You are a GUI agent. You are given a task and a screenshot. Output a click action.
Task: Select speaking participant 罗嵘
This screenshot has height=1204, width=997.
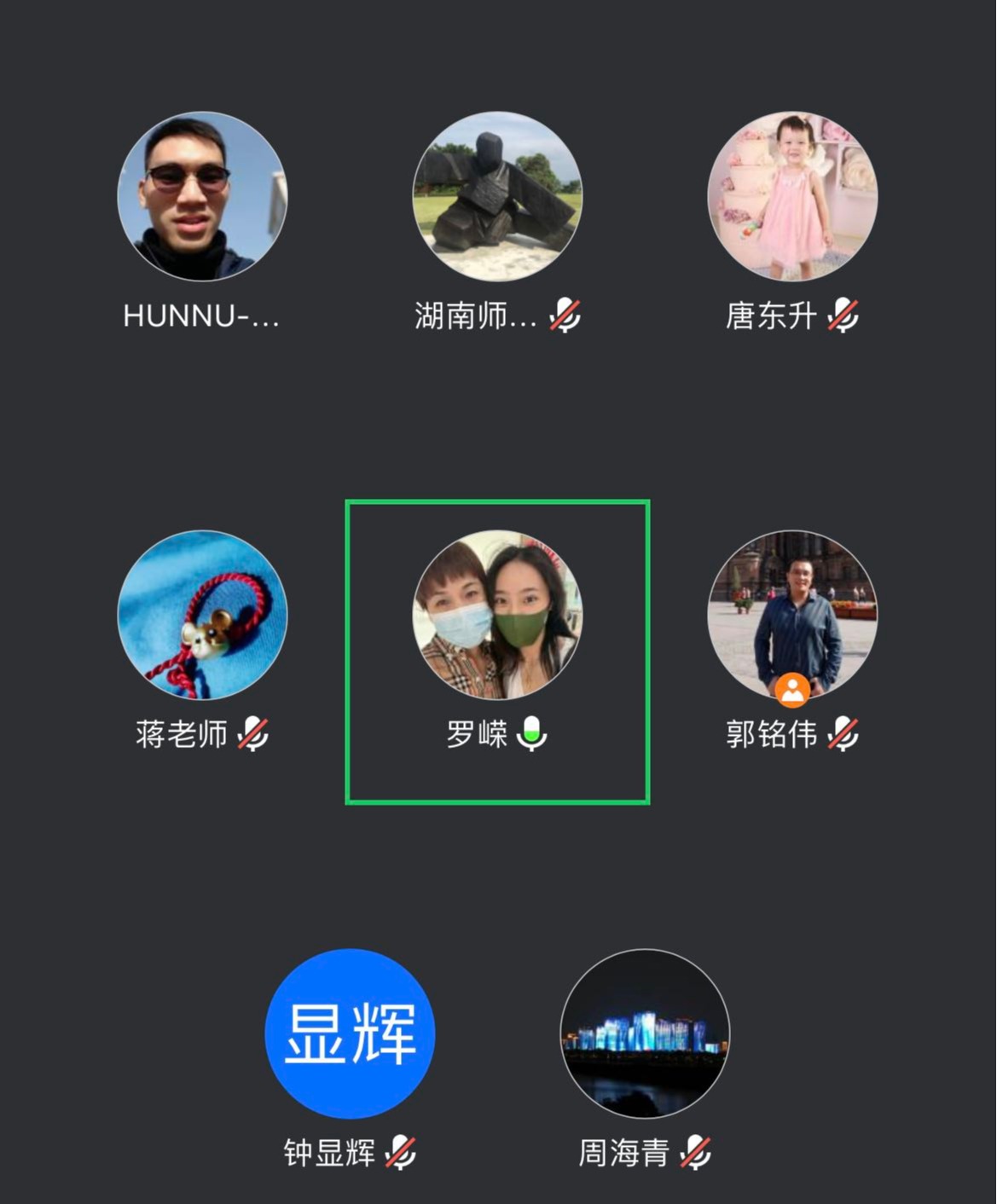click(497, 615)
